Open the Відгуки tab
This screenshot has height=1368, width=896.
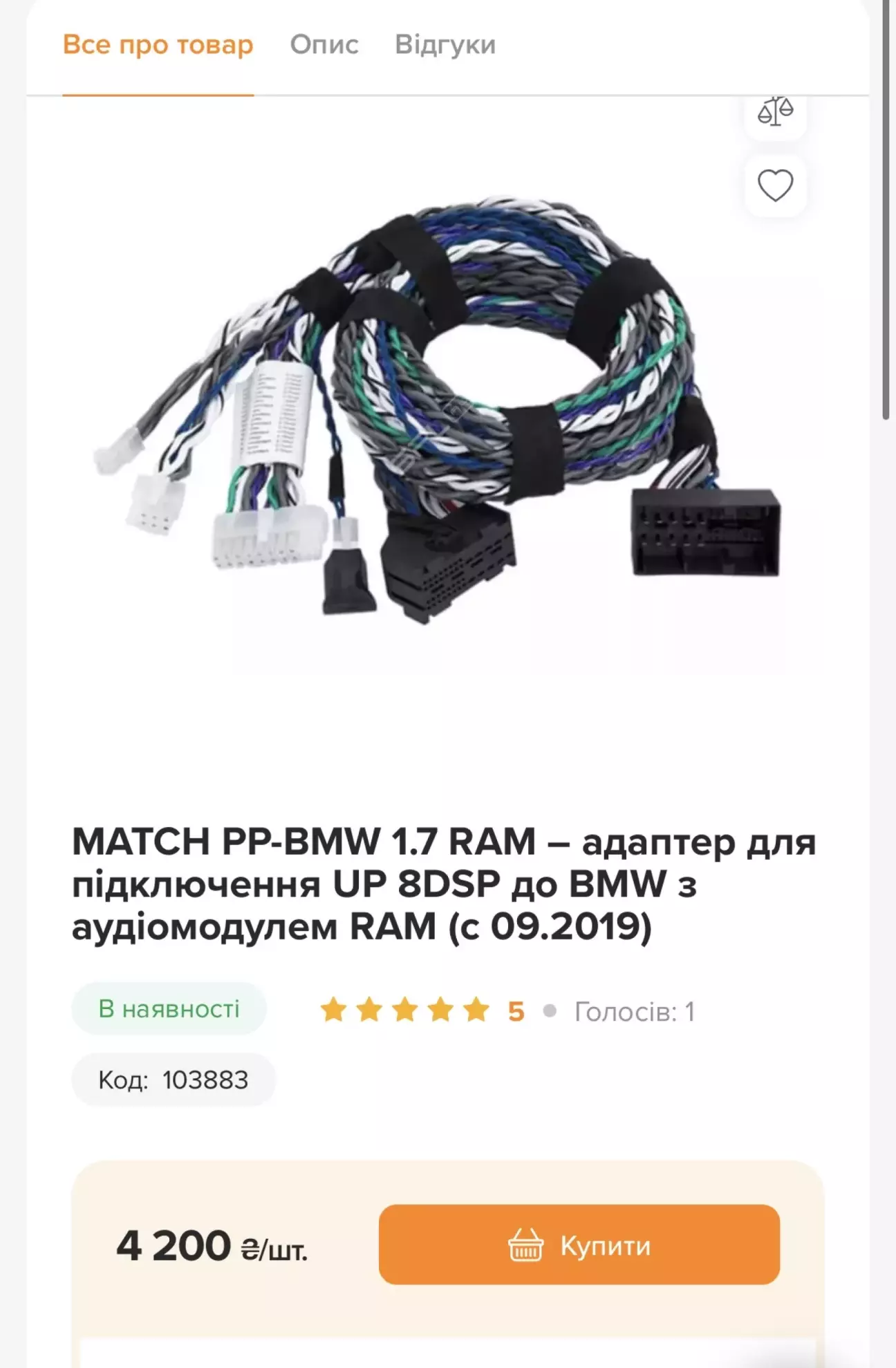click(x=445, y=45)
